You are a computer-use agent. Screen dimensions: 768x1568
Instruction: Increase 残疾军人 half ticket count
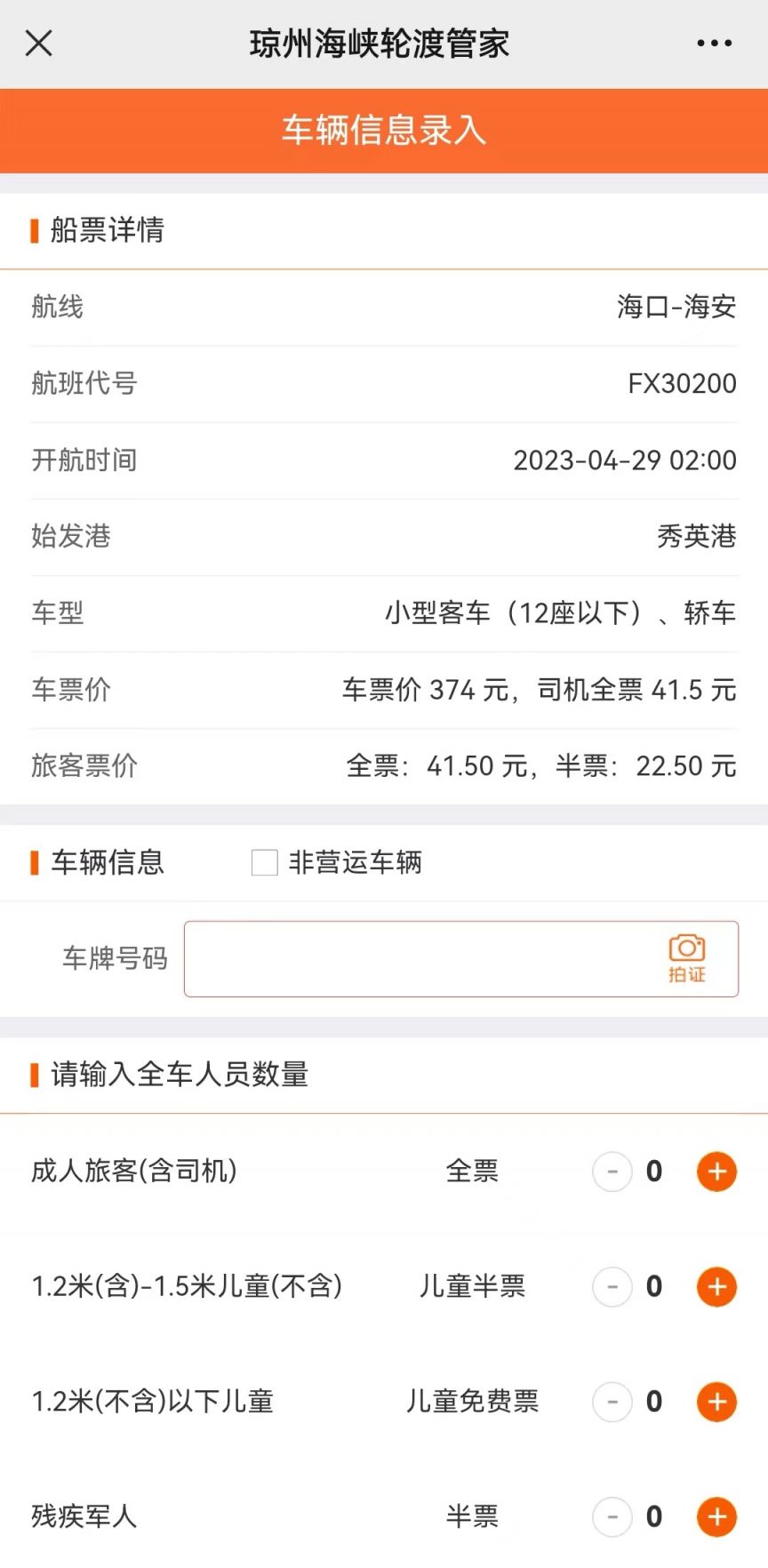click(716, 1516)
